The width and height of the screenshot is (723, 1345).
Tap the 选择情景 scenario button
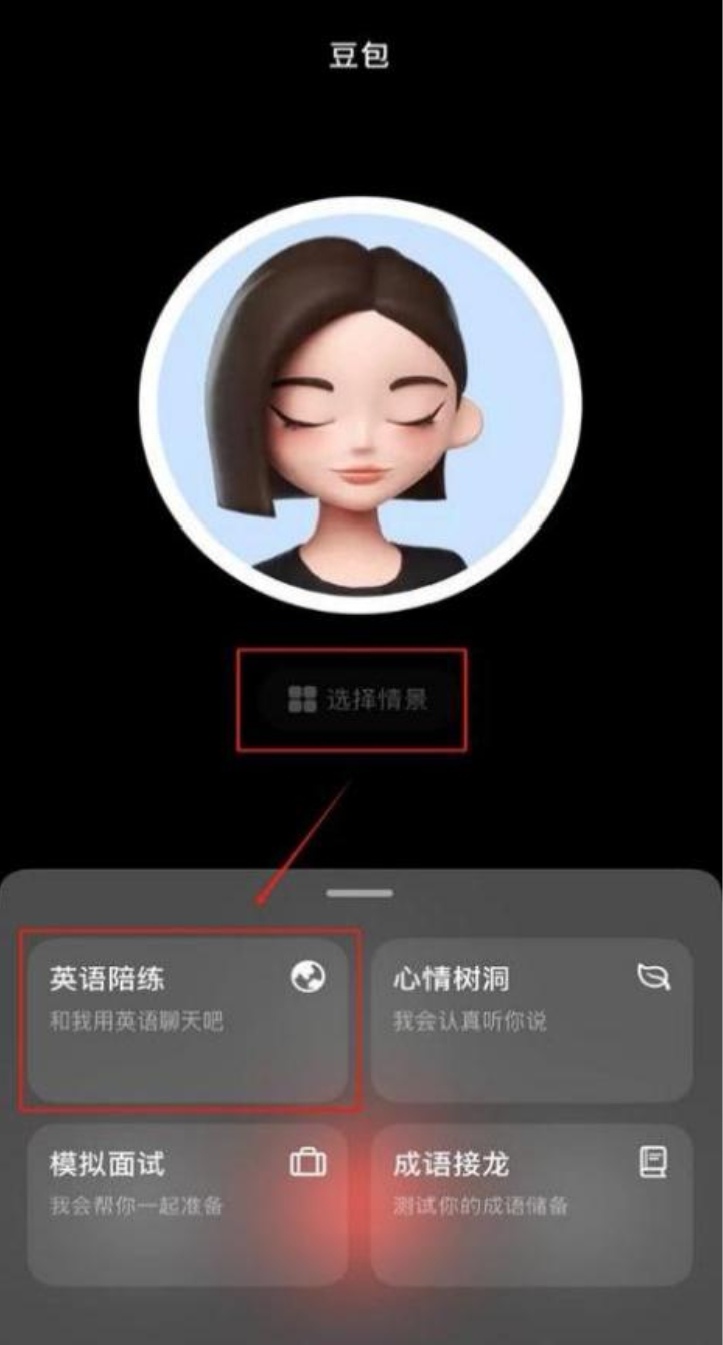pos(357,699)
